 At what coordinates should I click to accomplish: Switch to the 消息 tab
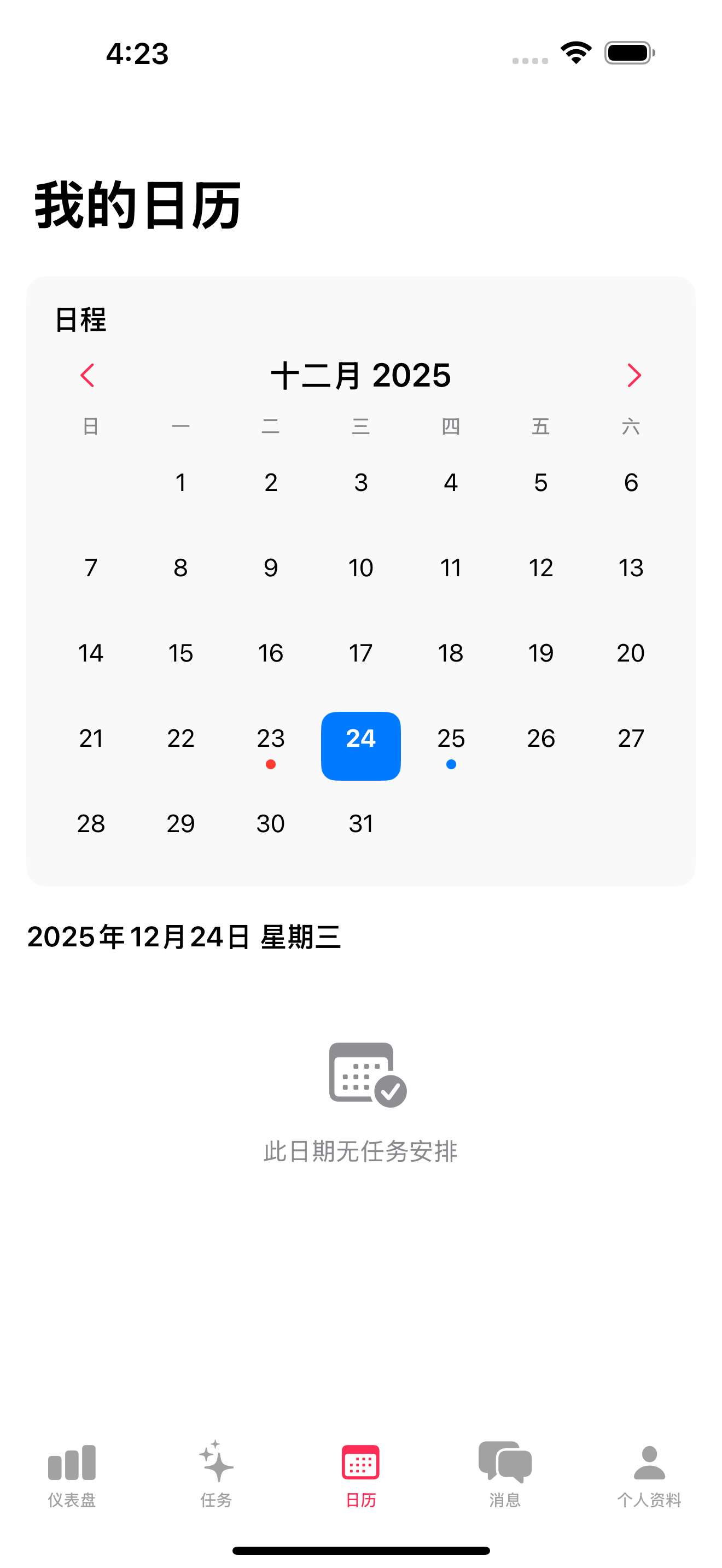point(505,1473)
